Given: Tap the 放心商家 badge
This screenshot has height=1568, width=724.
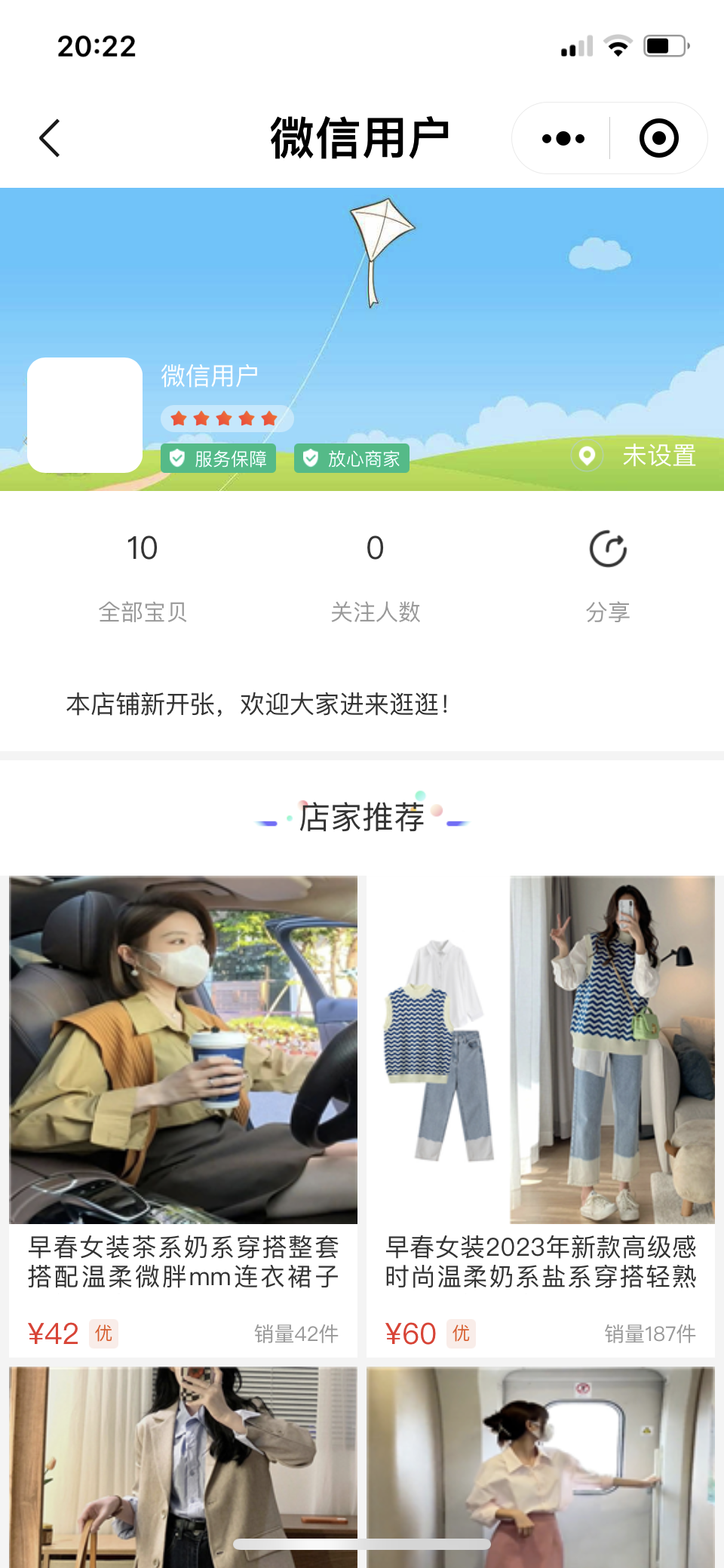Looking at the screenshot, I should pos(351,459).
